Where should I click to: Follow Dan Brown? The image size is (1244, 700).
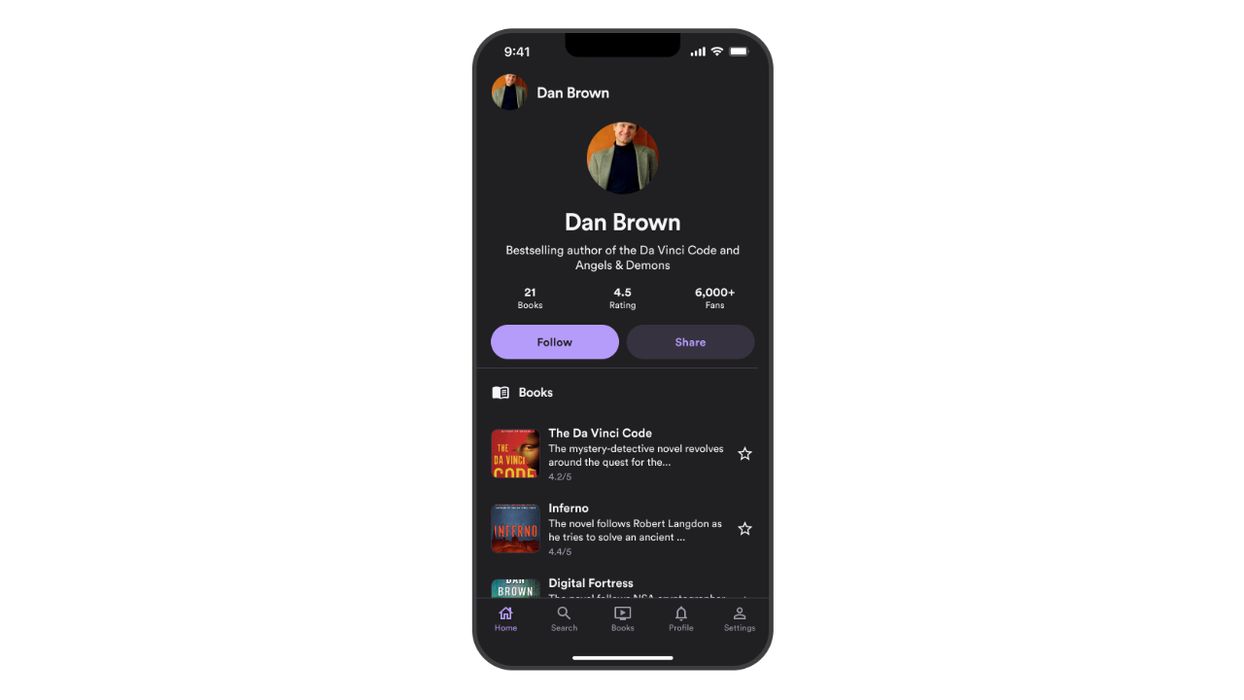pyautogui.click(x=554, y=342)
